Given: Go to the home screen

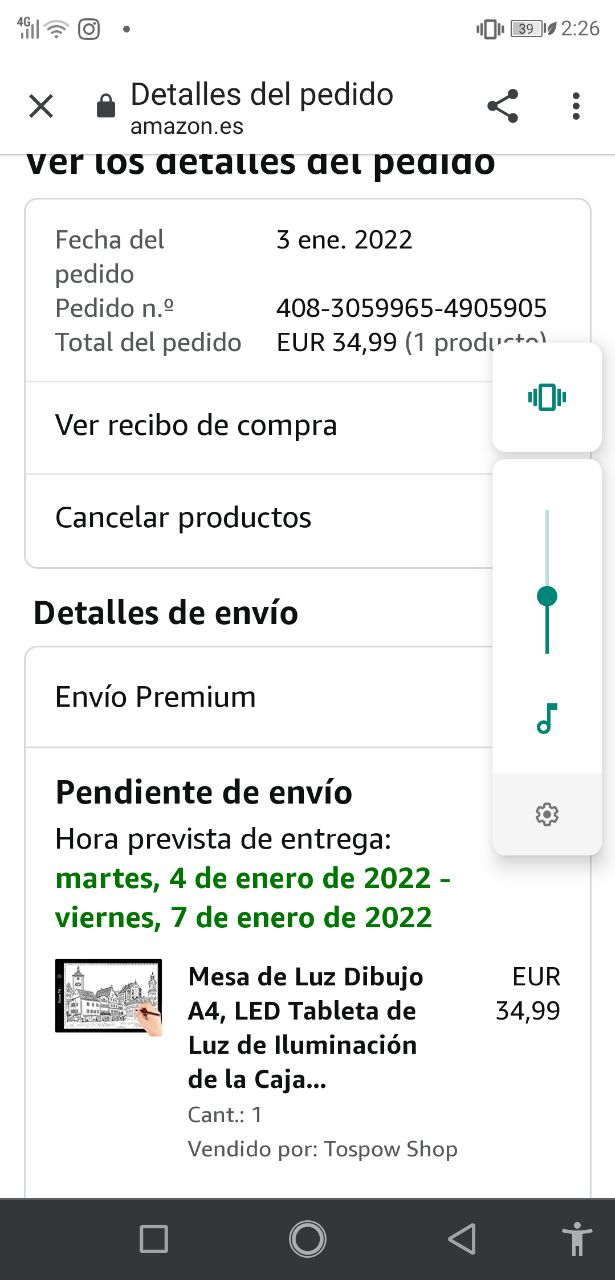Looking at the screenshot, I should (307, 1240).
